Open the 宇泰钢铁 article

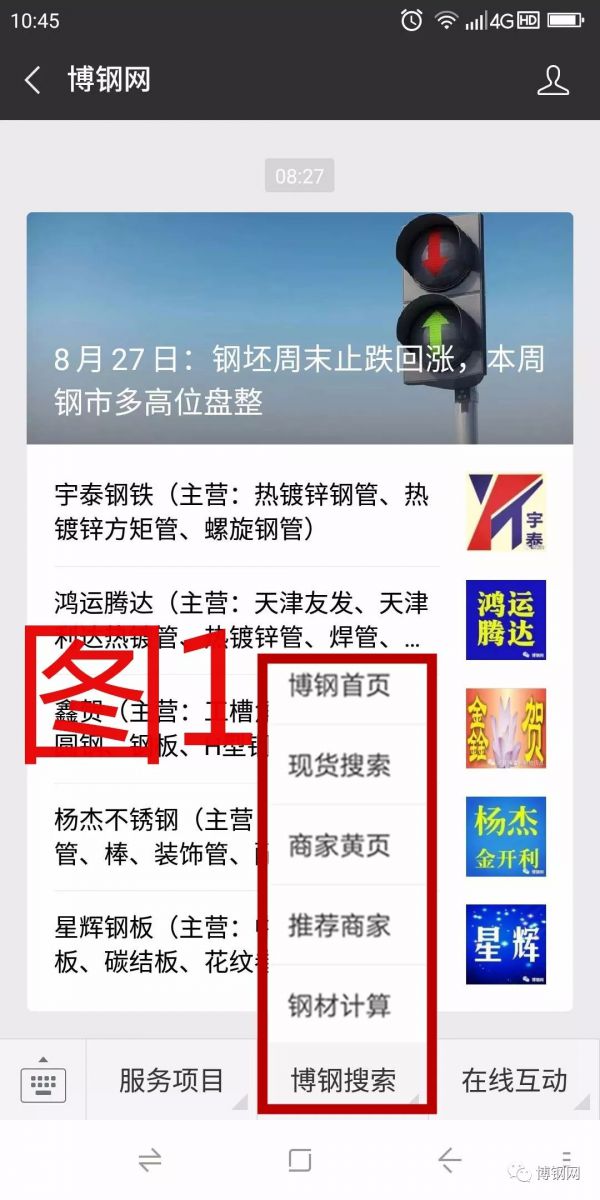click(x=240, y=511)
